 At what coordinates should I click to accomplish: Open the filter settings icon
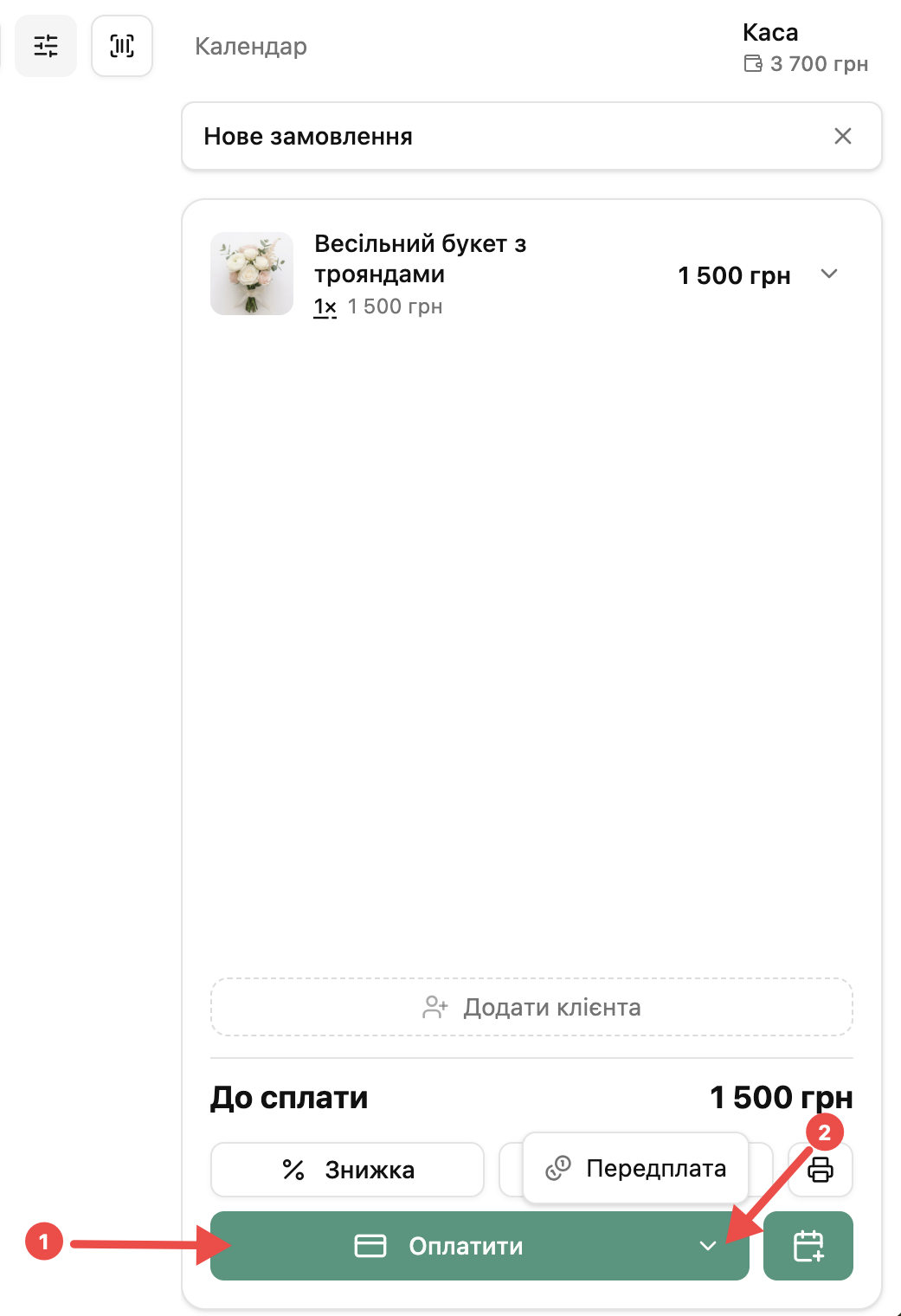click(46, 46)
